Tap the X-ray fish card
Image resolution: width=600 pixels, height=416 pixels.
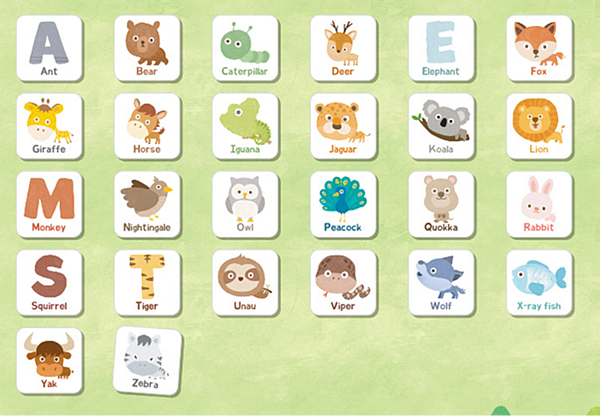tap(539, 281)
